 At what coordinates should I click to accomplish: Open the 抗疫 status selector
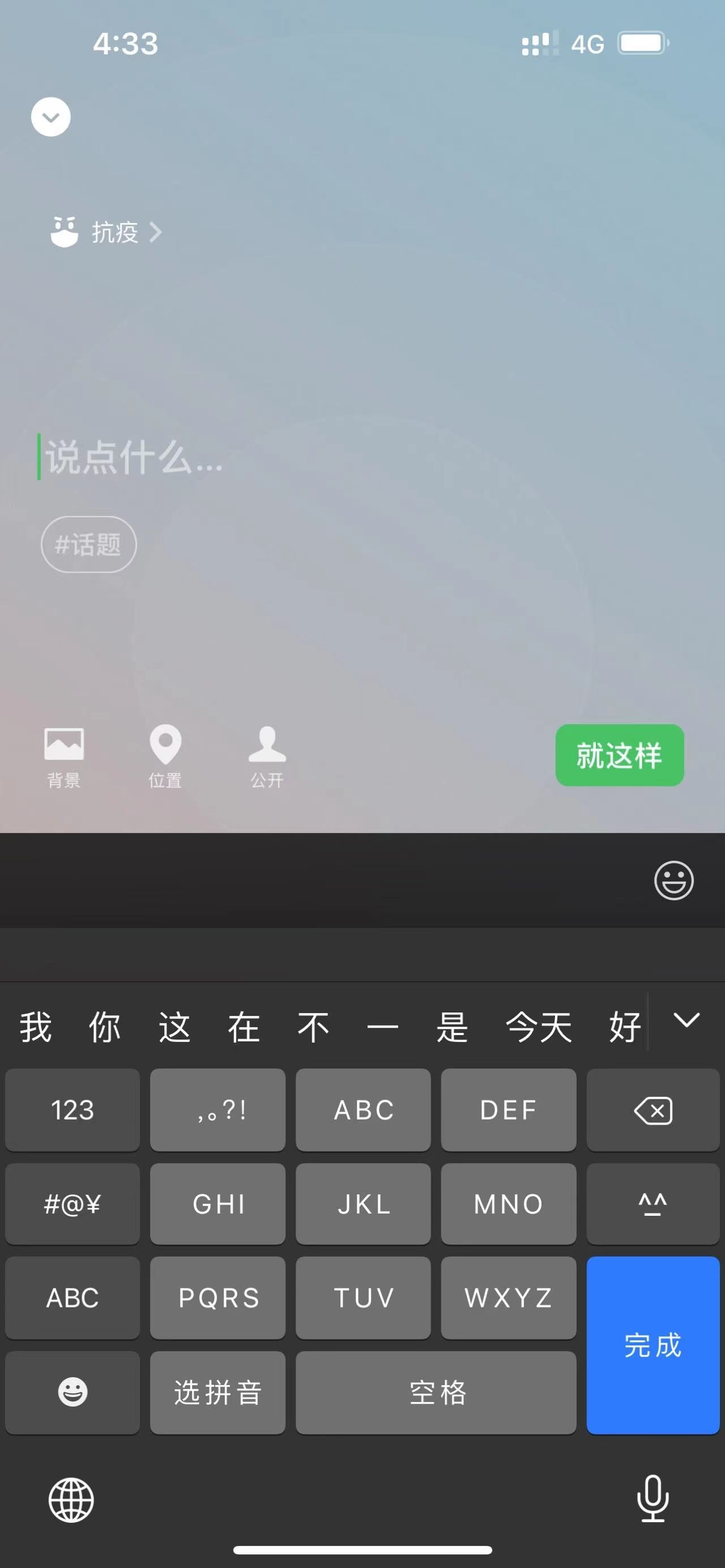click(106, 232)
